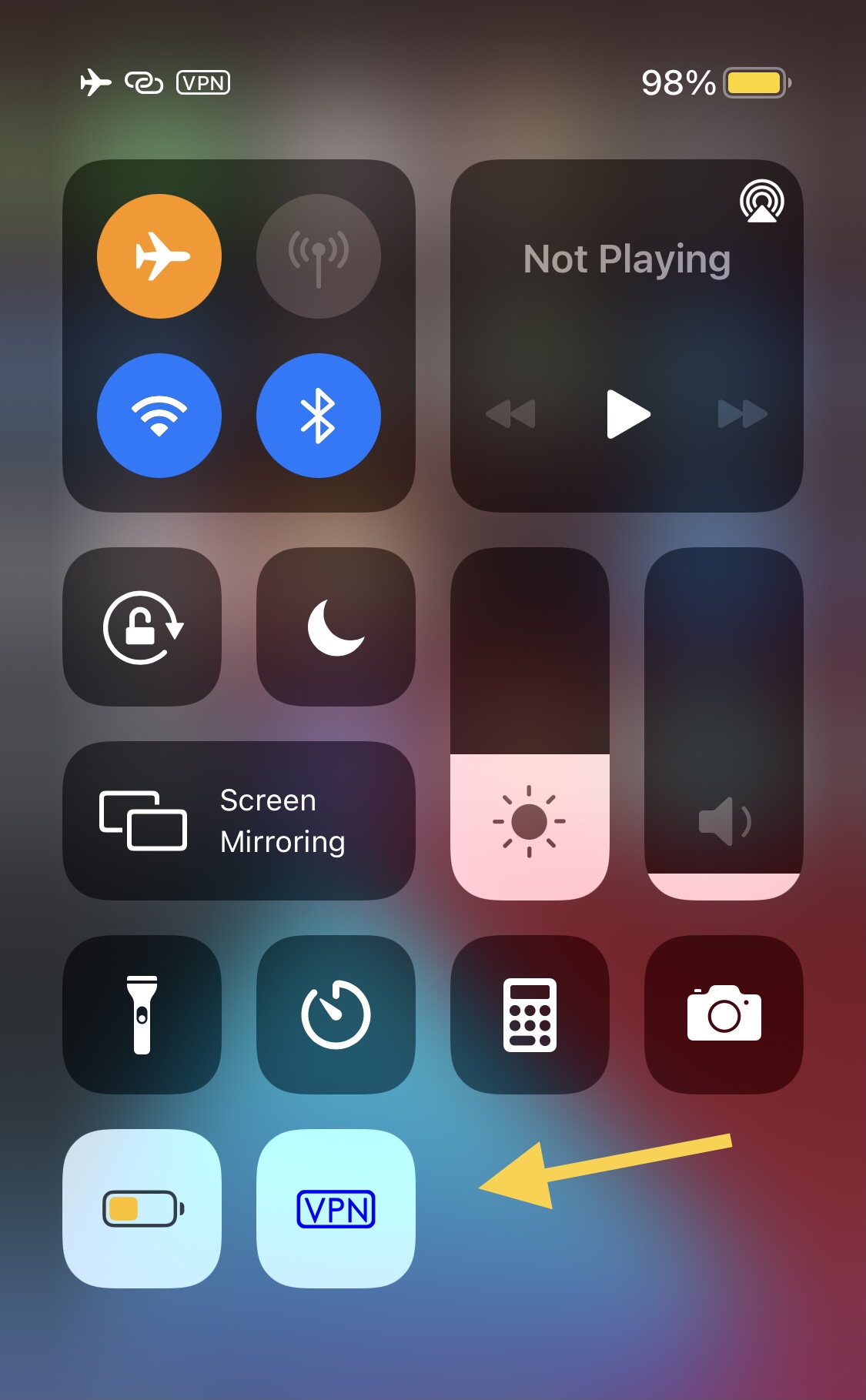
Task: Disable Wi-Fi
Action: coord(159,416)
